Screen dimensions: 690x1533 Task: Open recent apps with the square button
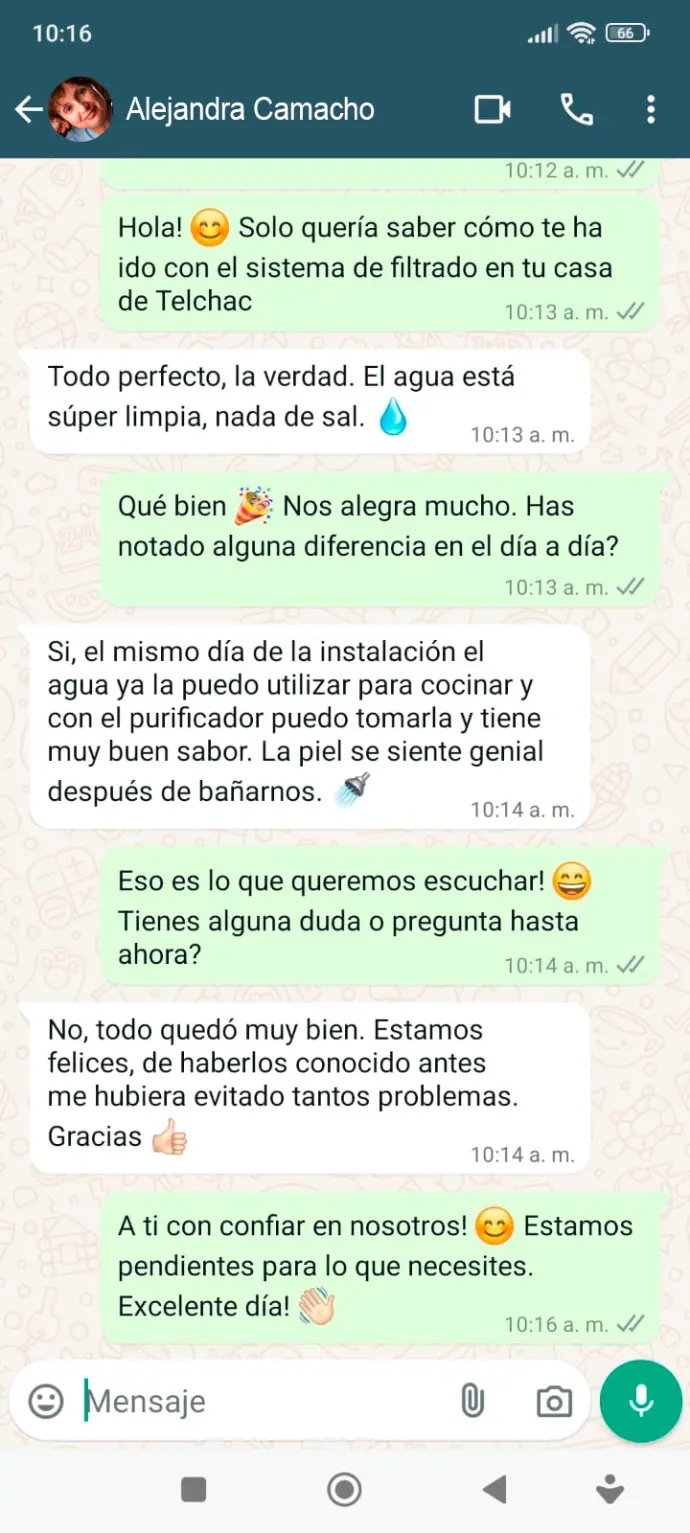(193, 1490)
